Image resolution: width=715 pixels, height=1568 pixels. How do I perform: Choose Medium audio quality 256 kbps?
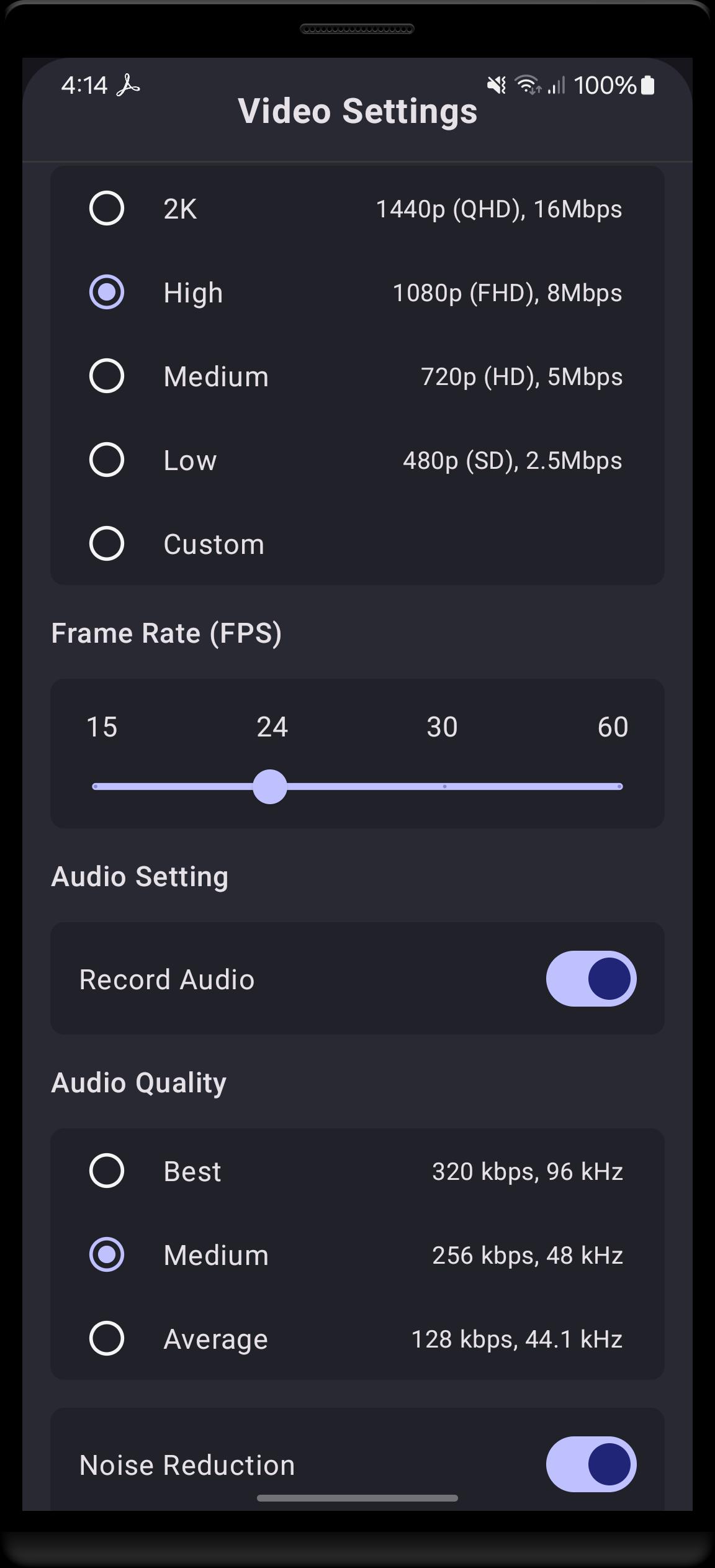tap(107, 1254)
